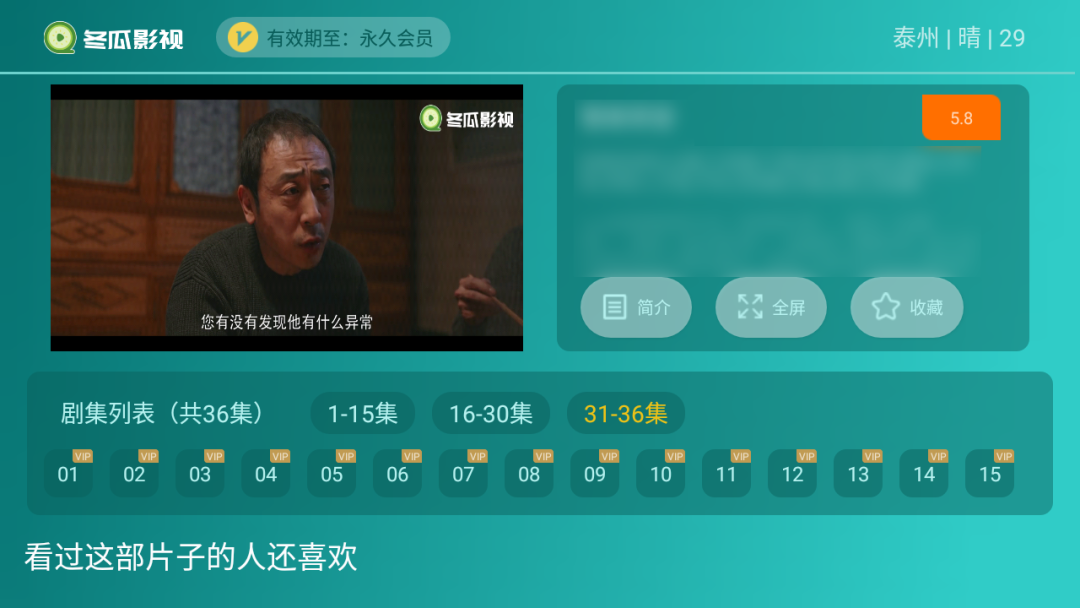Add this show to 收藏 favorites

(906, 307)
